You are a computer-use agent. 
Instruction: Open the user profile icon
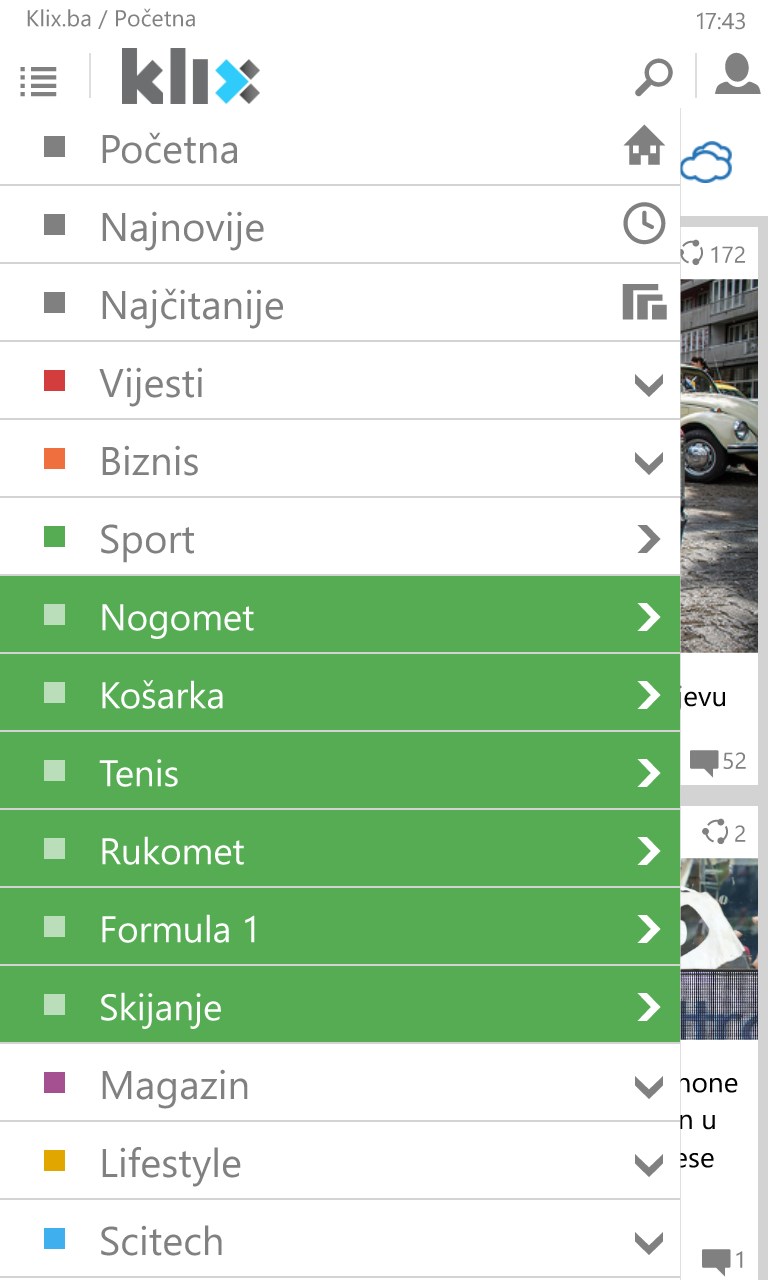tap(737, 76)
